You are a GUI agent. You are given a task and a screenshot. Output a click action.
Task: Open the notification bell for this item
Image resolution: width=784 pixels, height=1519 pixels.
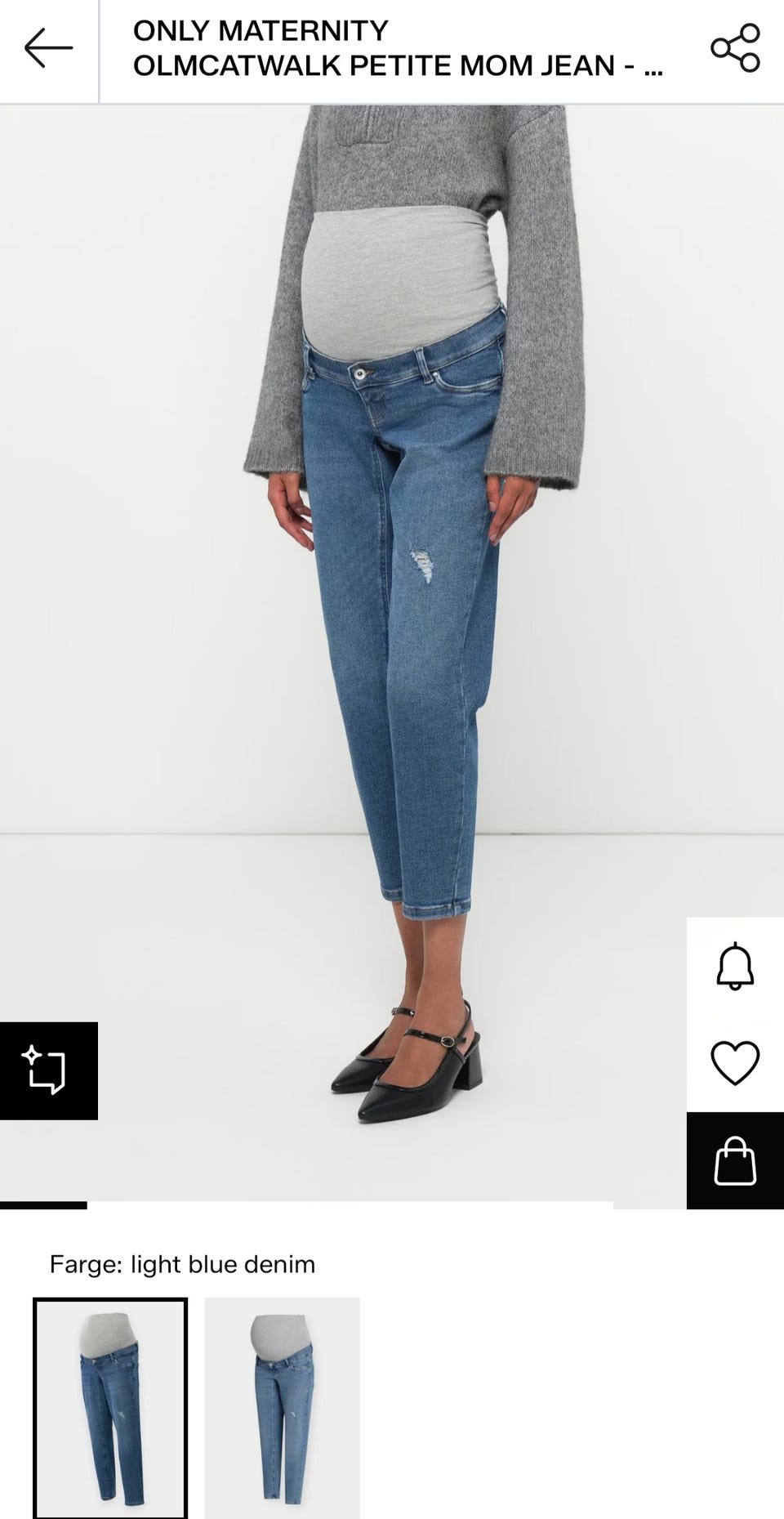(x=735, y=967)
